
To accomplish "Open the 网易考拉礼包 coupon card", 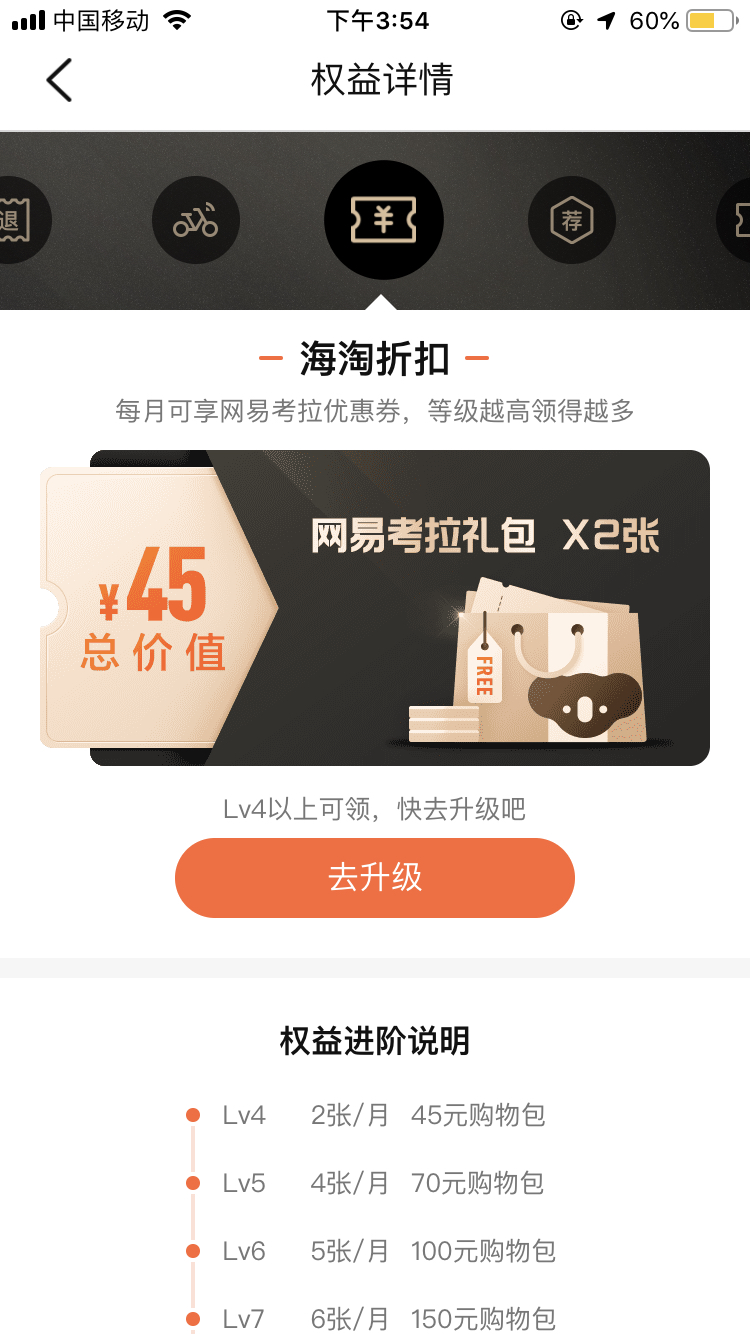I will (375, 608).
